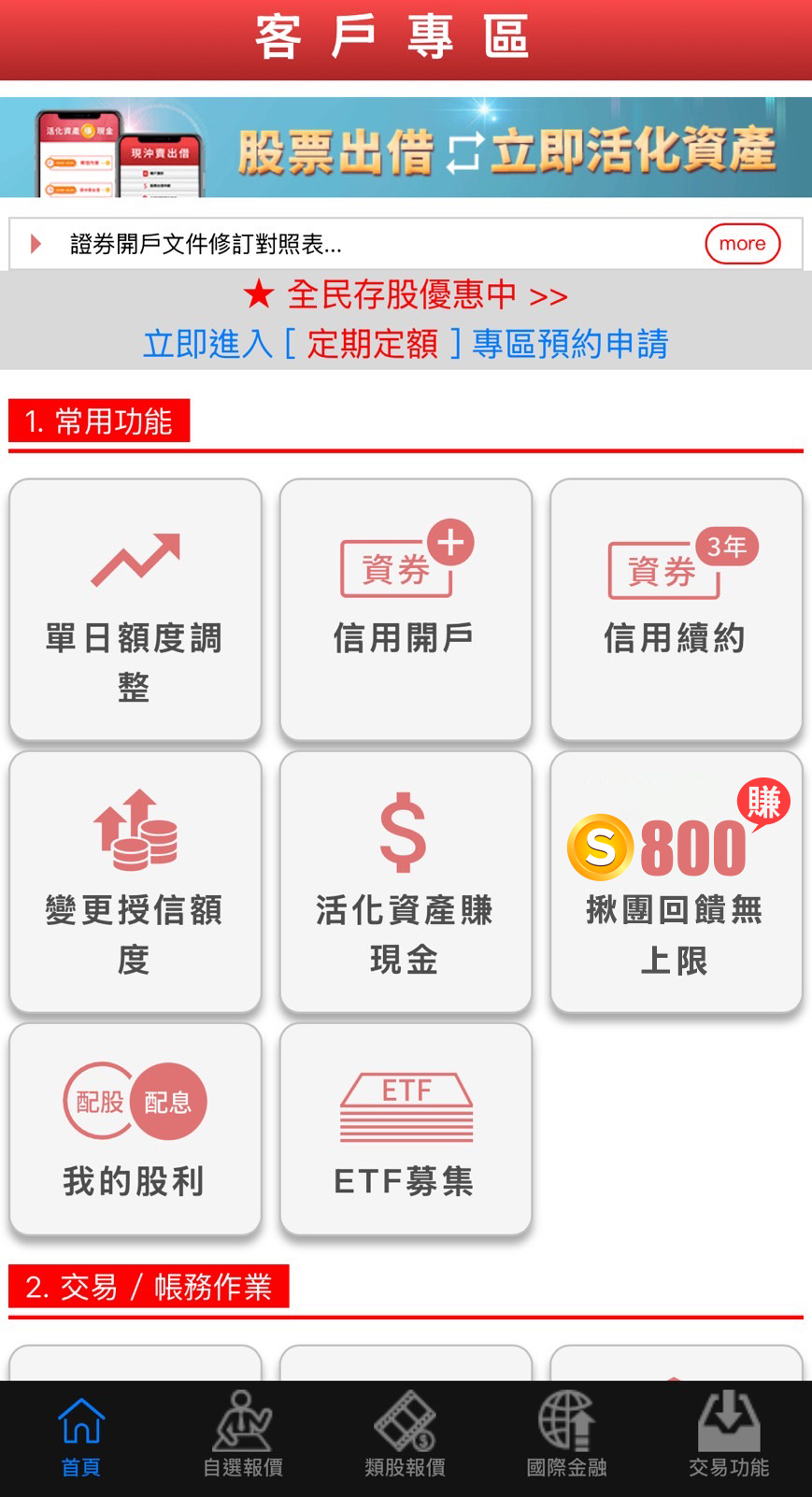Open the ETF募集 subscription icon
This screenshot has height=1497, width=812.
405,1128
